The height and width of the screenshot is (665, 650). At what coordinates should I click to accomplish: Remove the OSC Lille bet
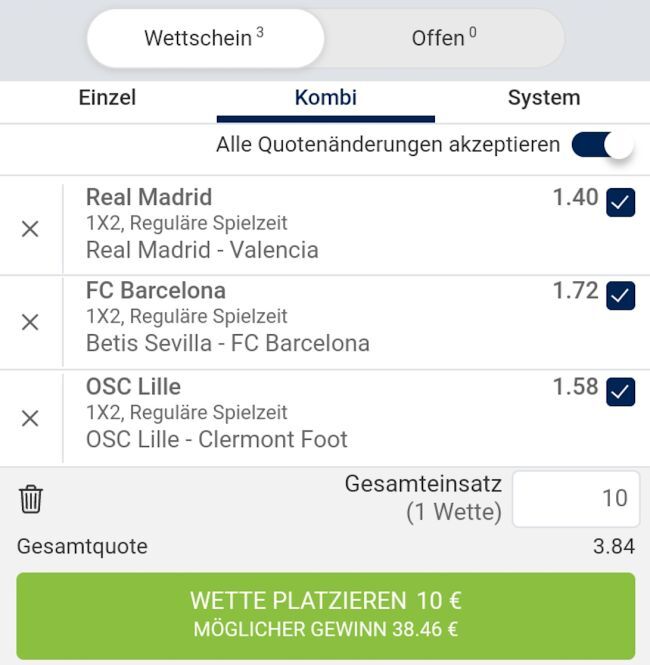[30, 418]
